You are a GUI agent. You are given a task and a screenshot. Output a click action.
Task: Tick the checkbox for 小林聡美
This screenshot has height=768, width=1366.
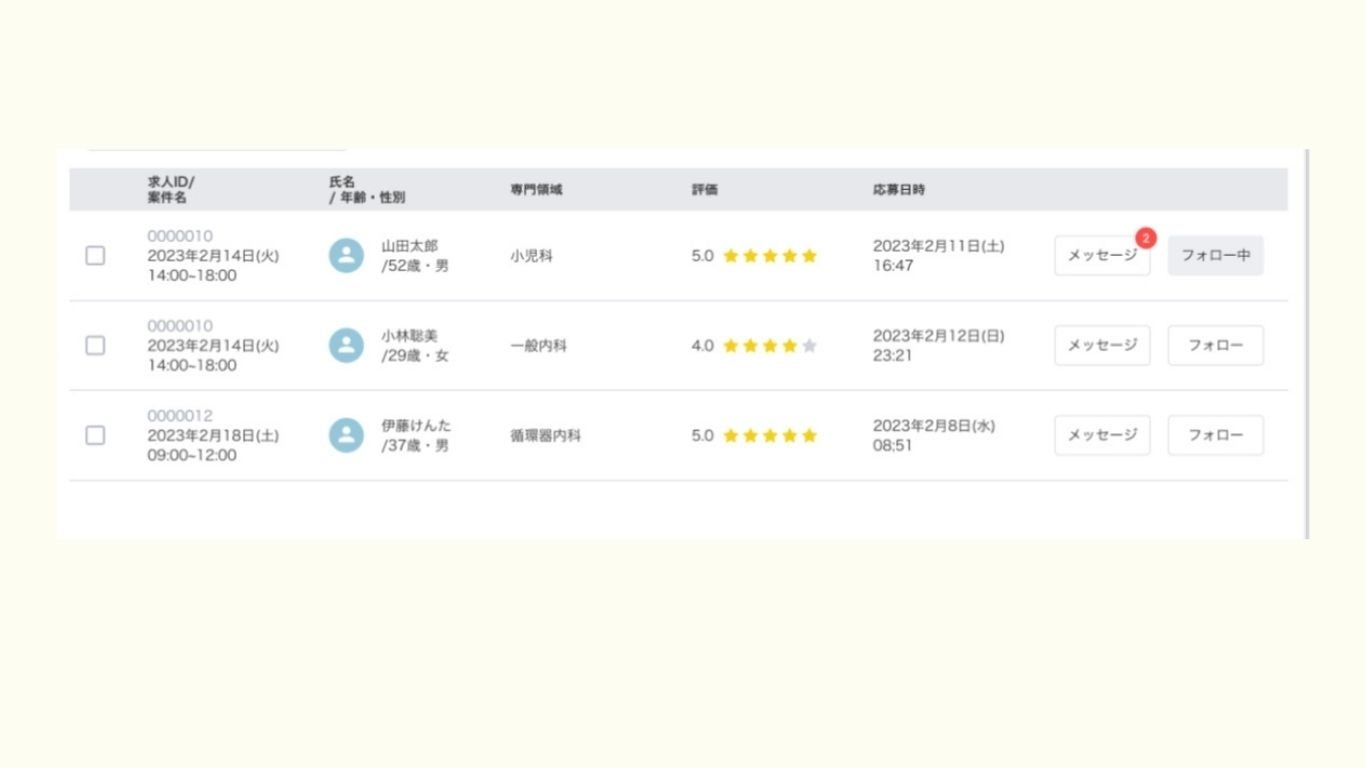(x=95, y=346)
